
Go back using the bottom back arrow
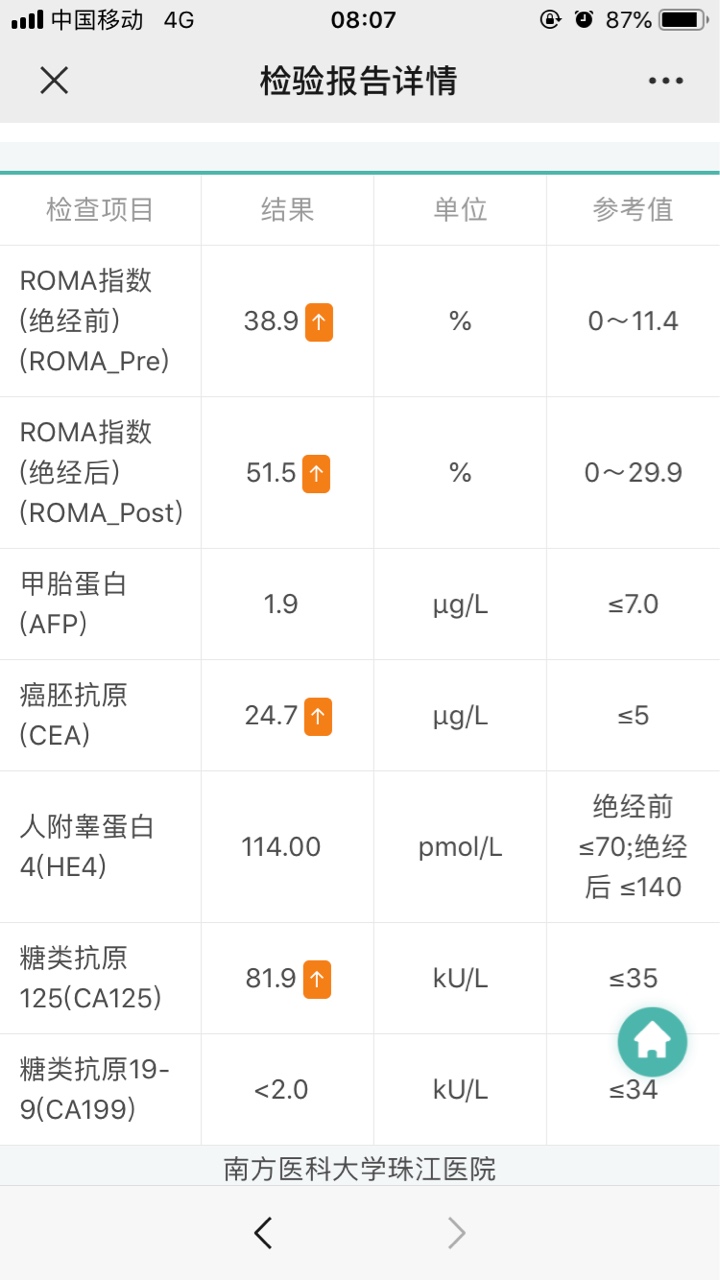[263, 1233]
